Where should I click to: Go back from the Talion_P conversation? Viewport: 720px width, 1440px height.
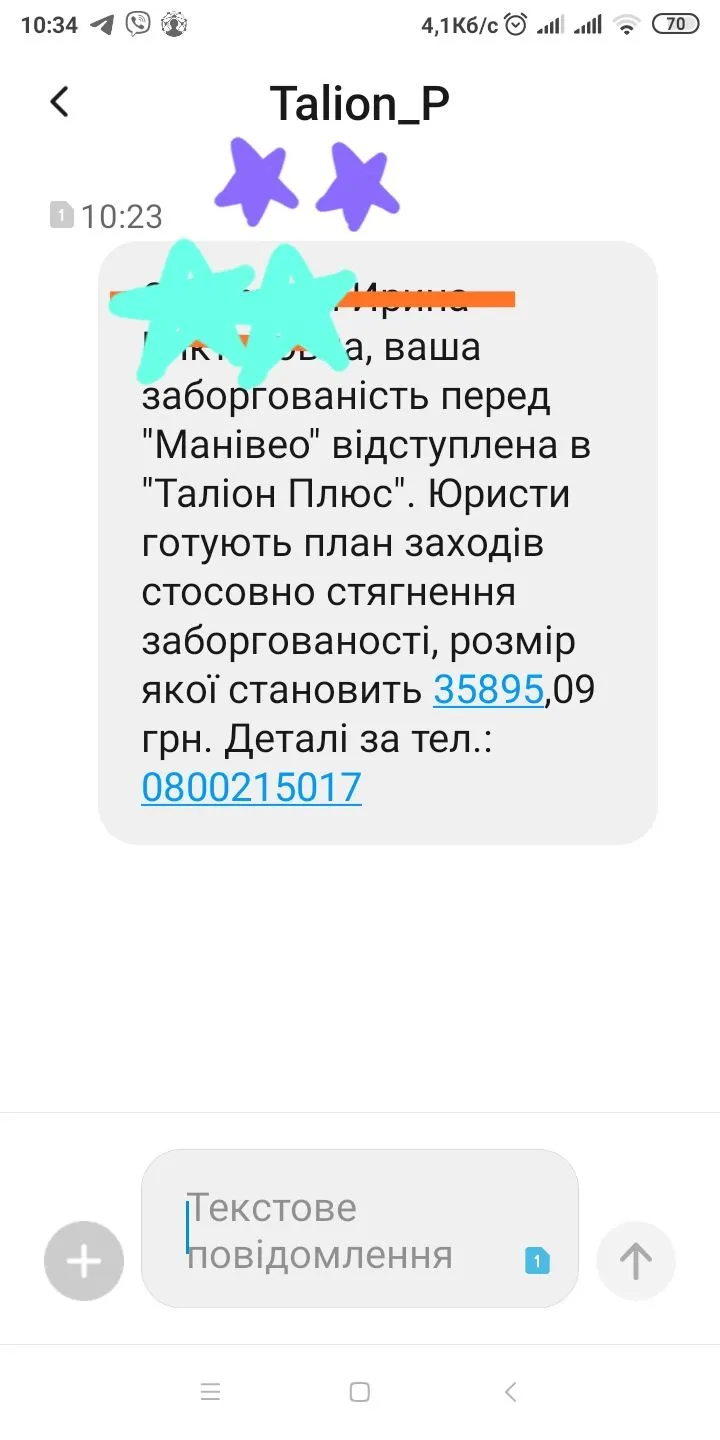[60, 102]
